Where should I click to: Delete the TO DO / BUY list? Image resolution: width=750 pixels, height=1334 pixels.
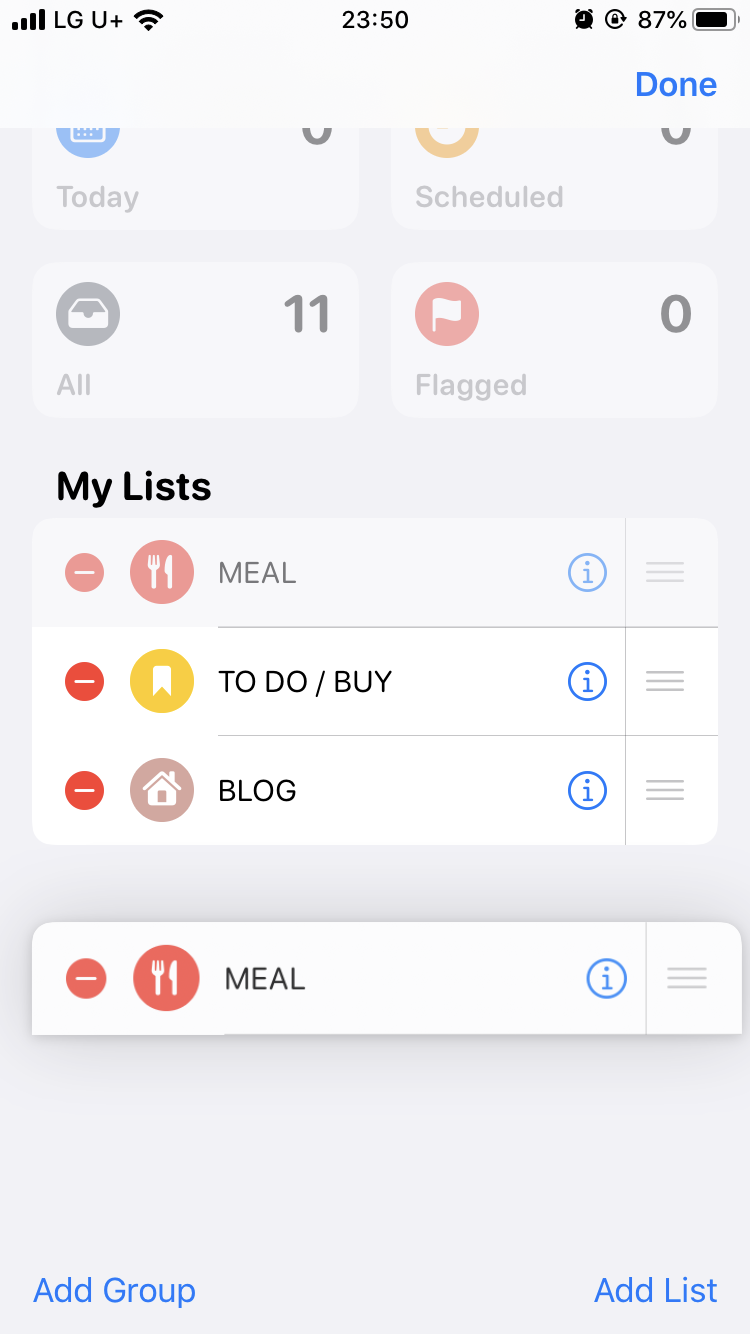85,682
